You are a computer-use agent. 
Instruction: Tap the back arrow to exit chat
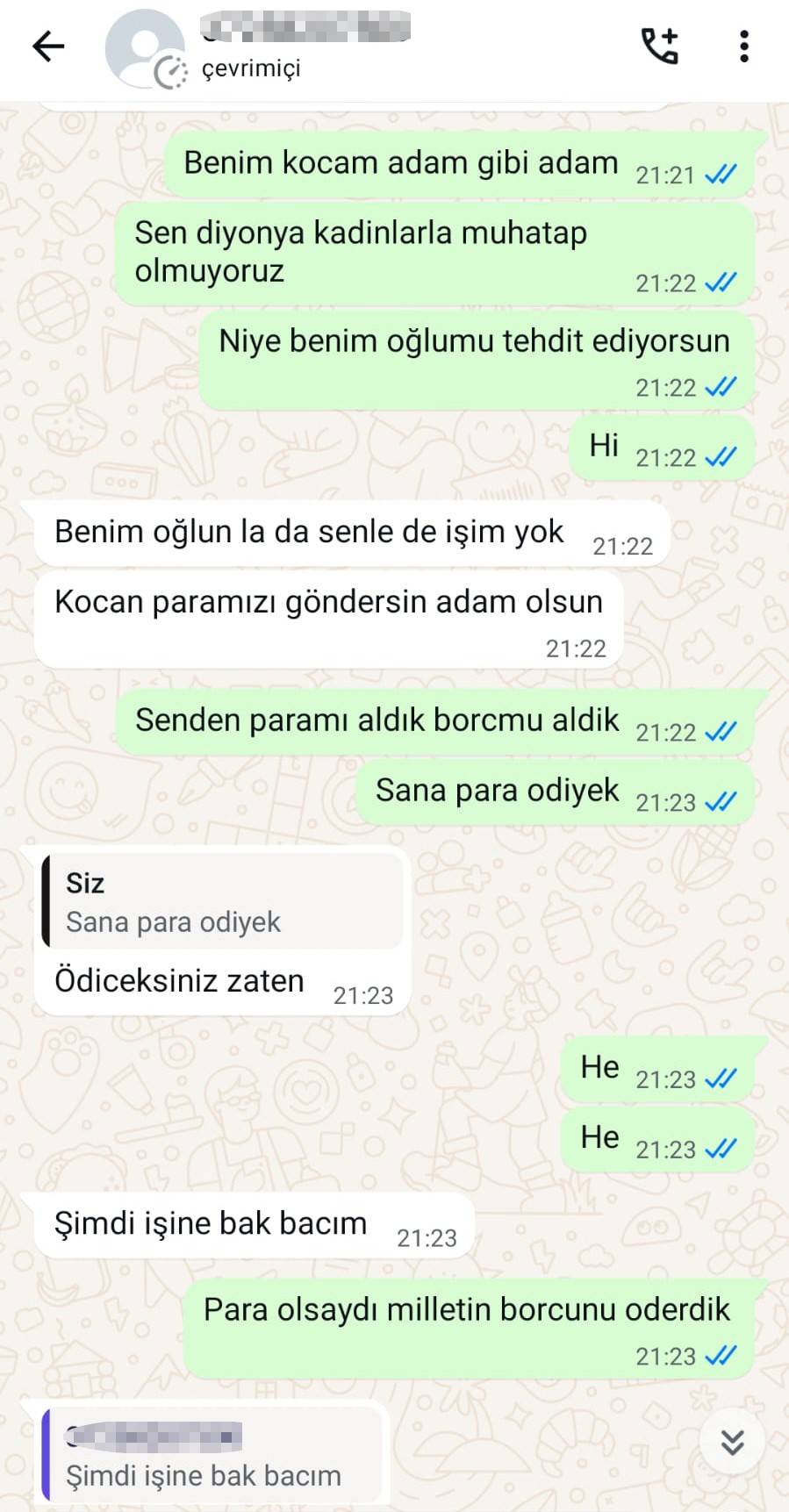click(x=48, y=46)
